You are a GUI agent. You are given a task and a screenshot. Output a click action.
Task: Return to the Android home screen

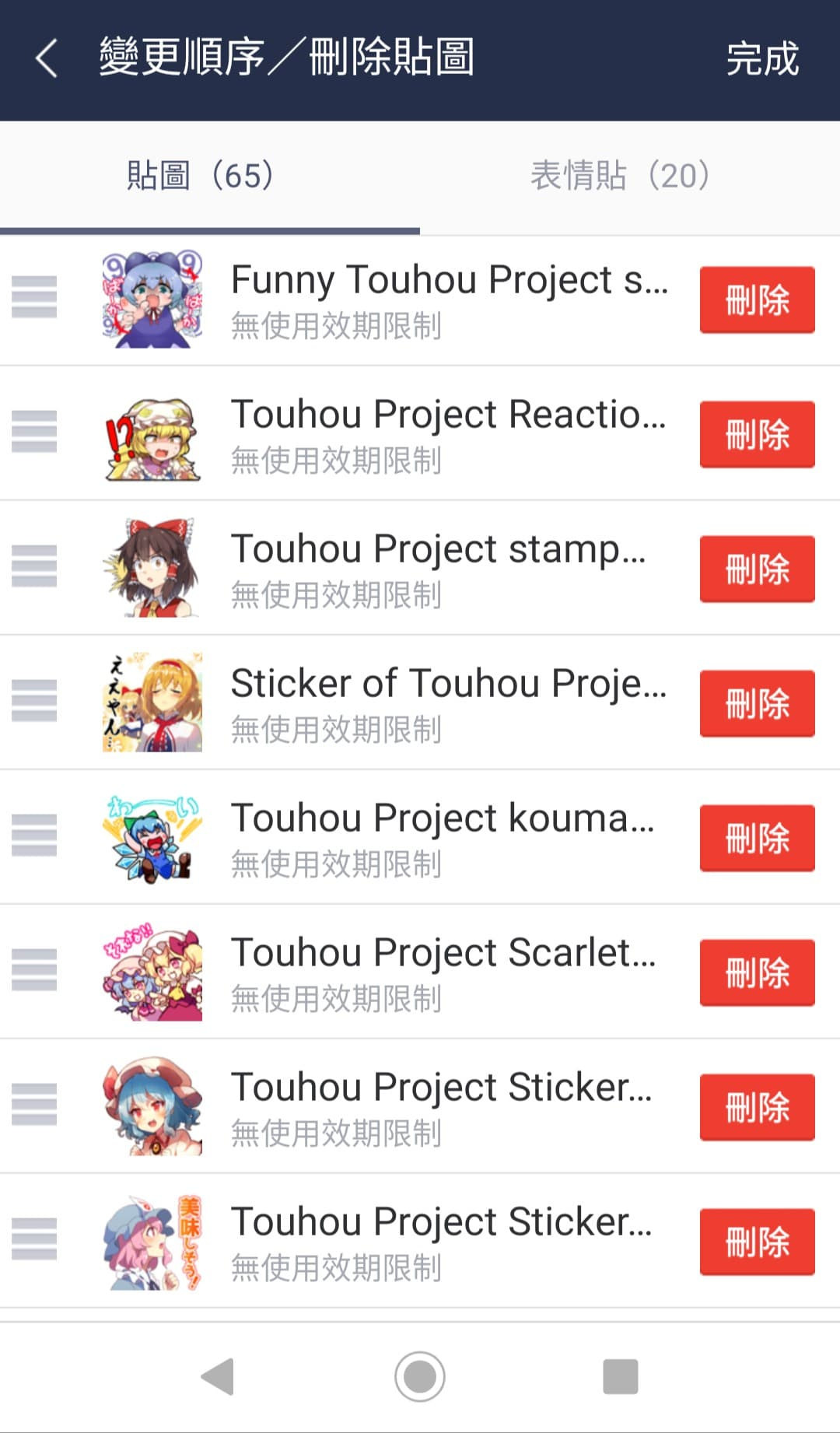click(420, 1376)
